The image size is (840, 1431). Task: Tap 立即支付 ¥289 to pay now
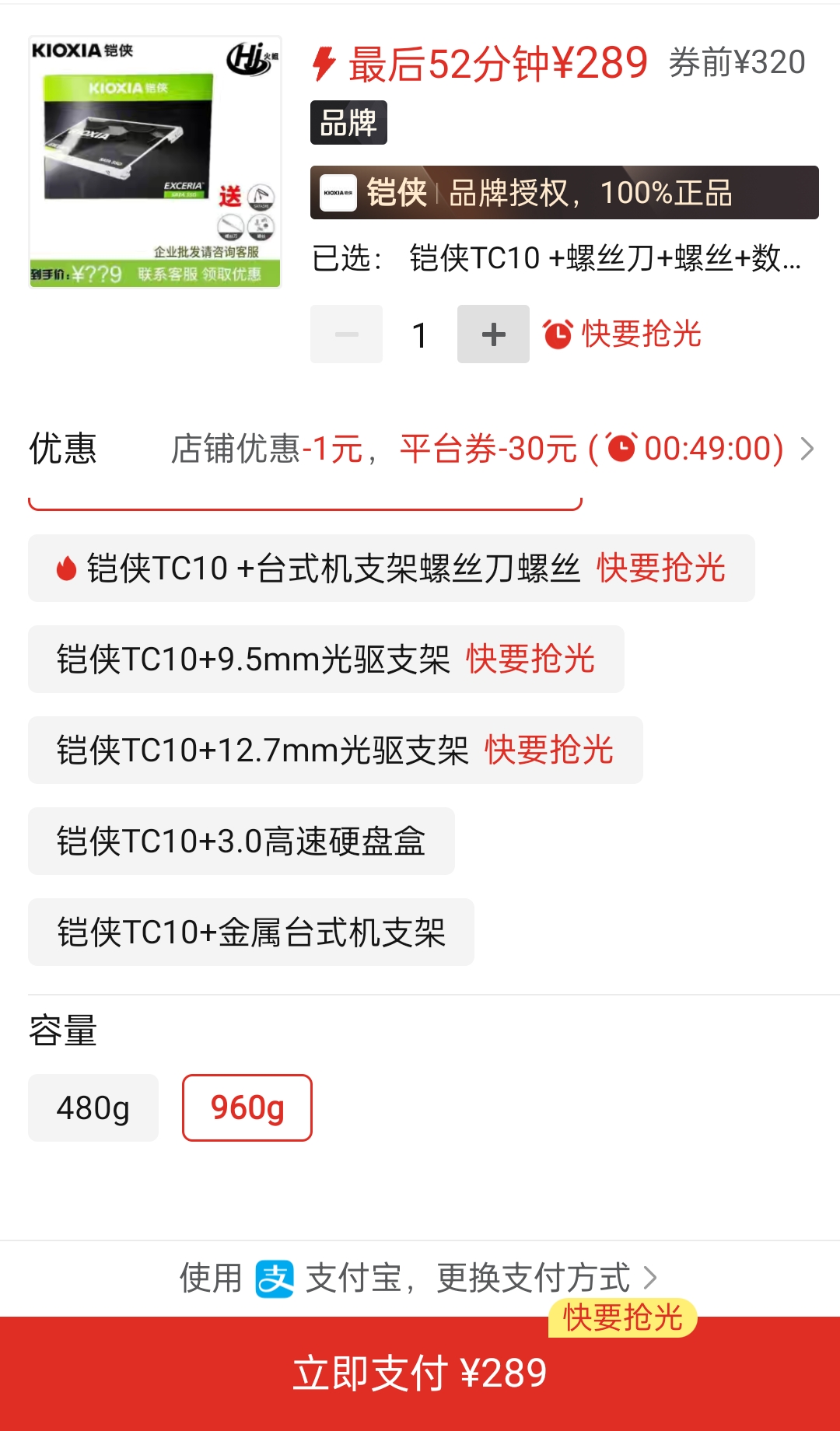(x=420, y=1373)
